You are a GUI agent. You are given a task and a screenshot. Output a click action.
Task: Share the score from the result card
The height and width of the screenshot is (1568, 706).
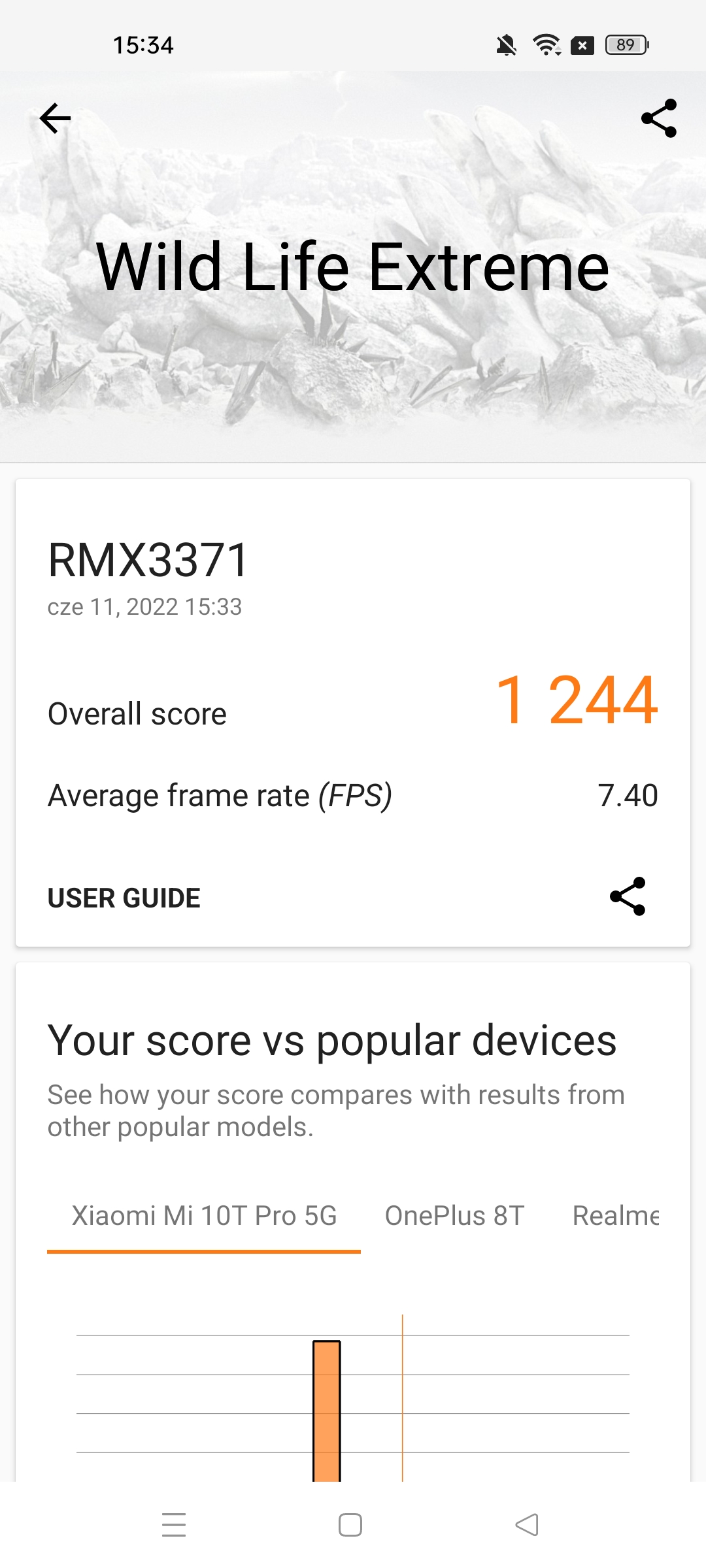pyautogui.click(x=628, y=896)
